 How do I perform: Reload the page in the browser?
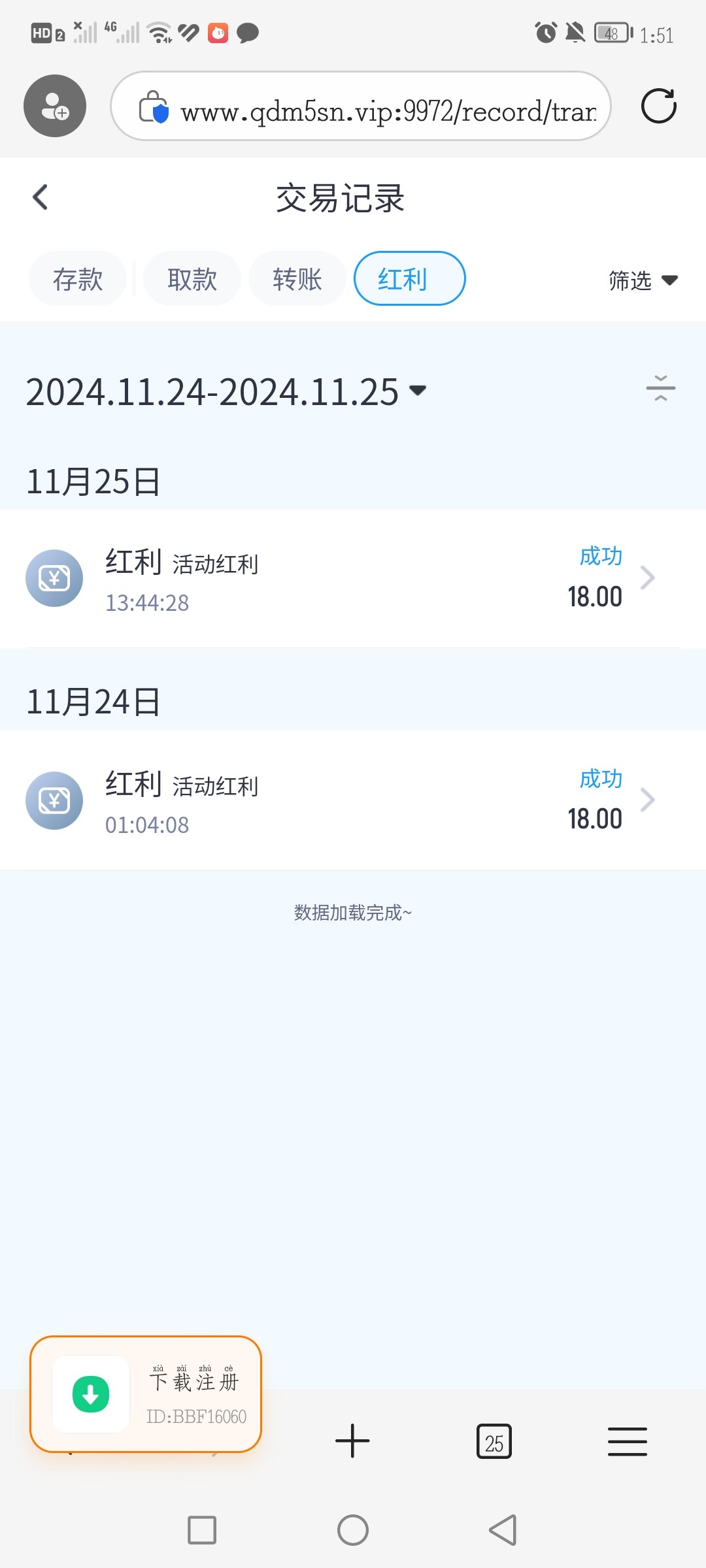659,106
